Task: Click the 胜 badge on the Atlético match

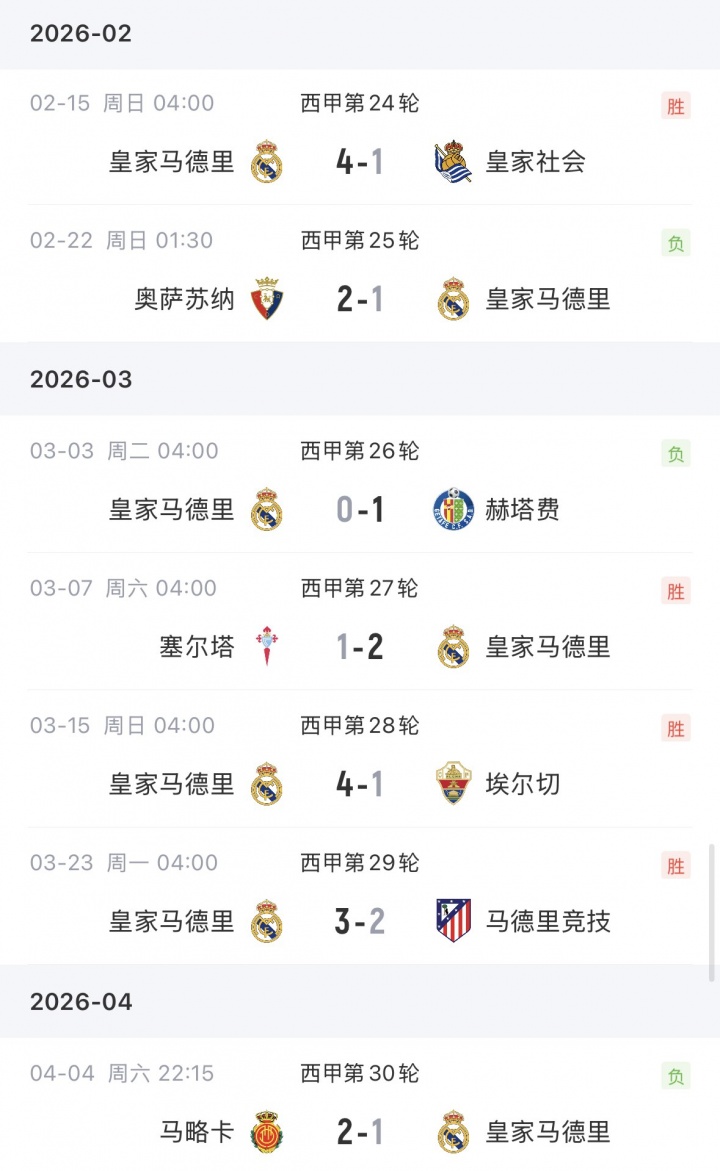Action: click(675, 862)
